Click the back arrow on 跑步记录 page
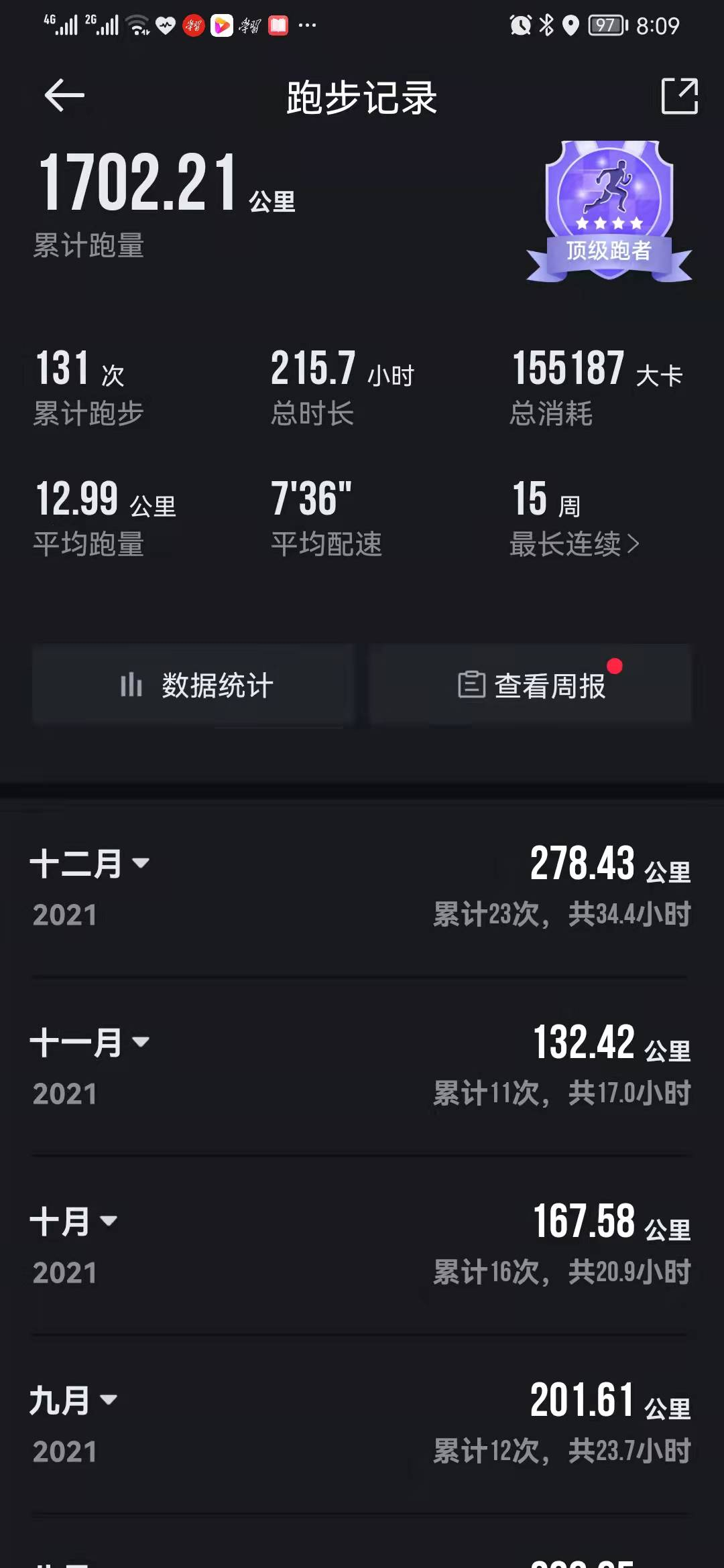This screenshot has width=724, height=1568. (x=64, y=95)
